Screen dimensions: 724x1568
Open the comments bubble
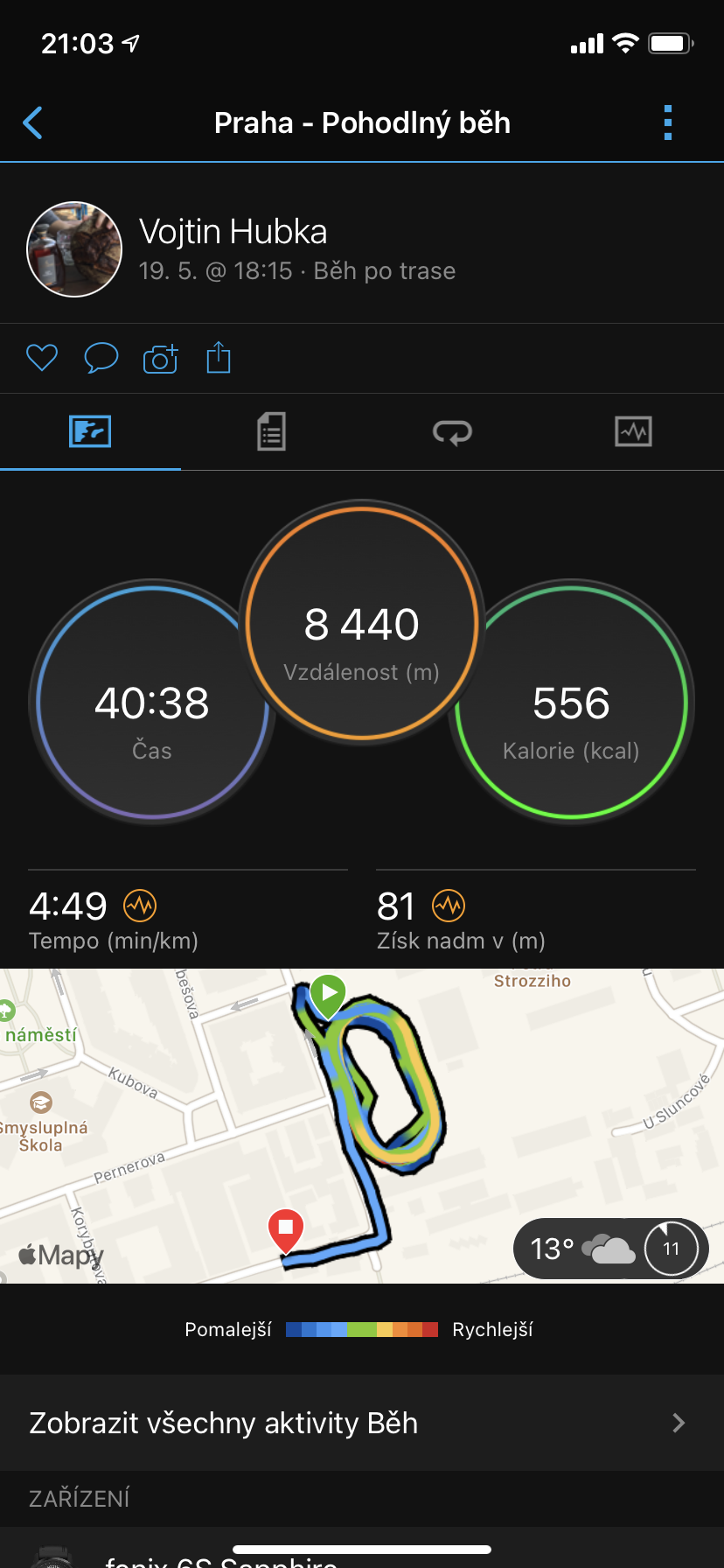(101, 358)
